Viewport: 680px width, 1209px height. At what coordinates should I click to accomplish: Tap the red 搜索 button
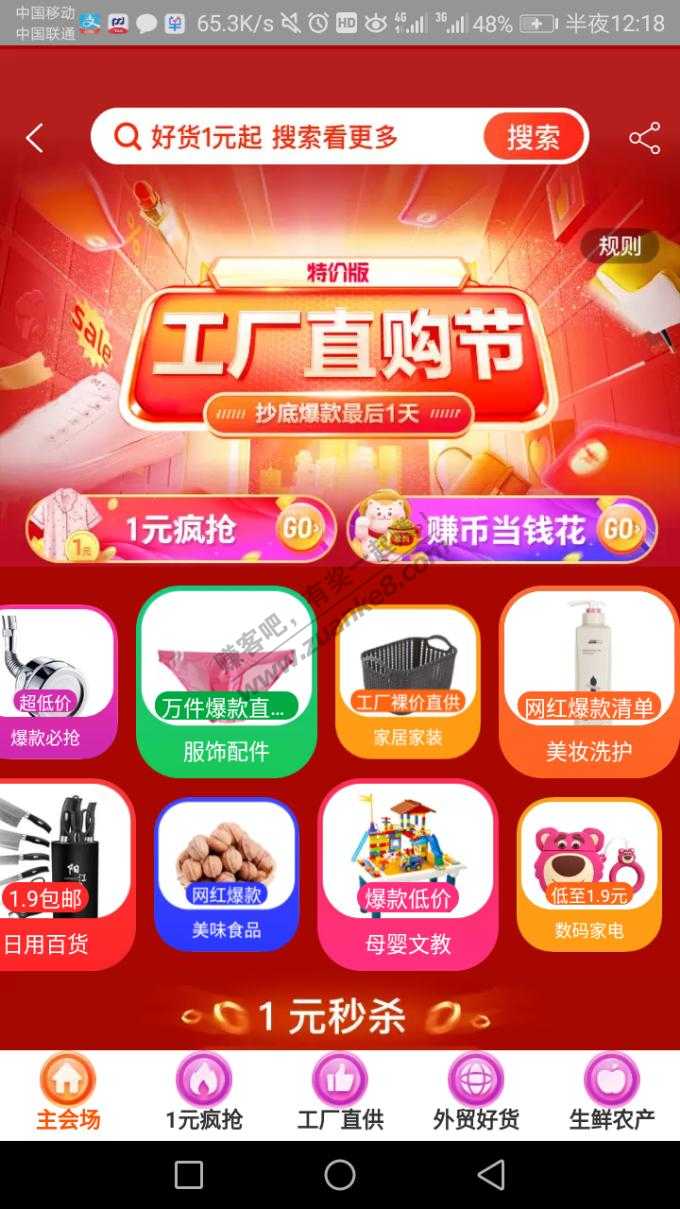point(532,137)
